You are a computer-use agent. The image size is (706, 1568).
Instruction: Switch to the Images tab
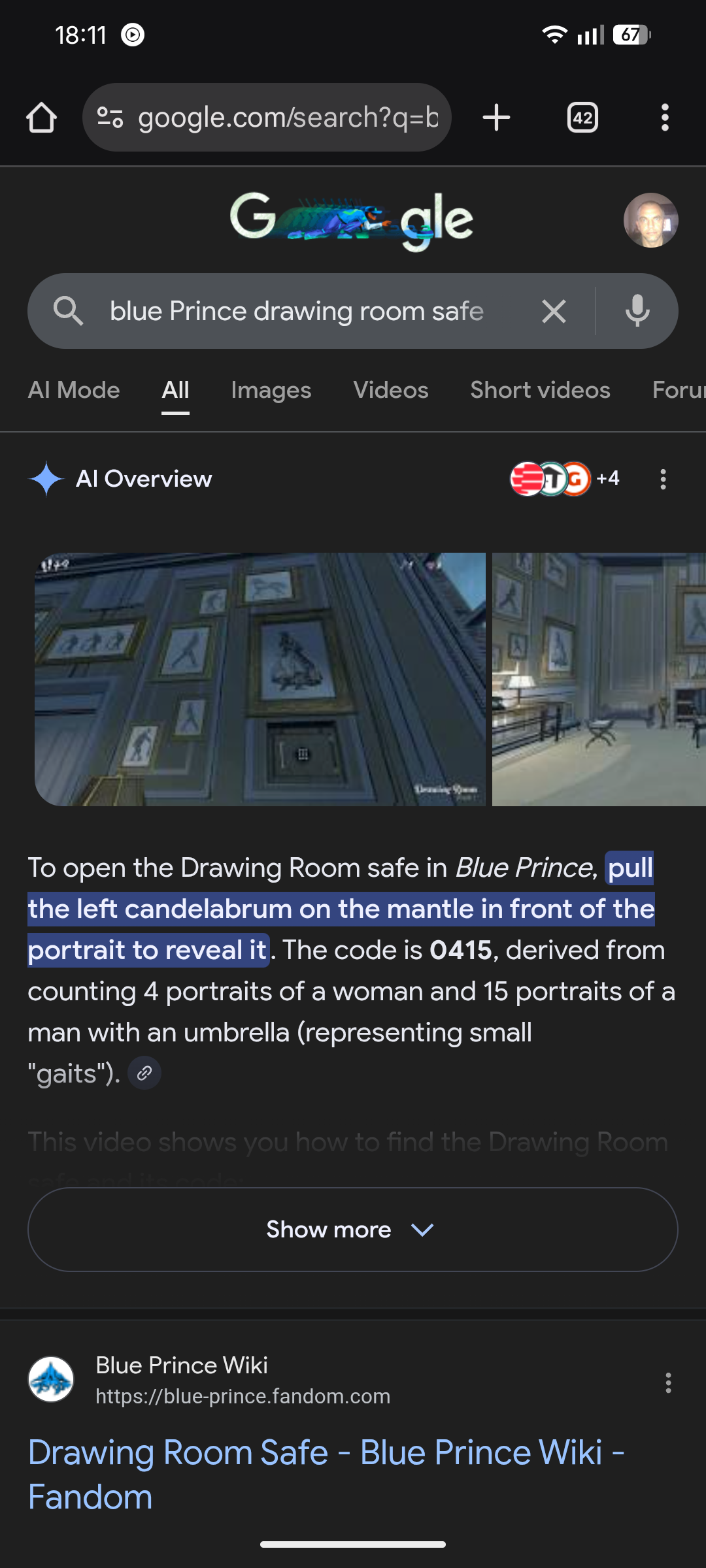pos(271,390)
